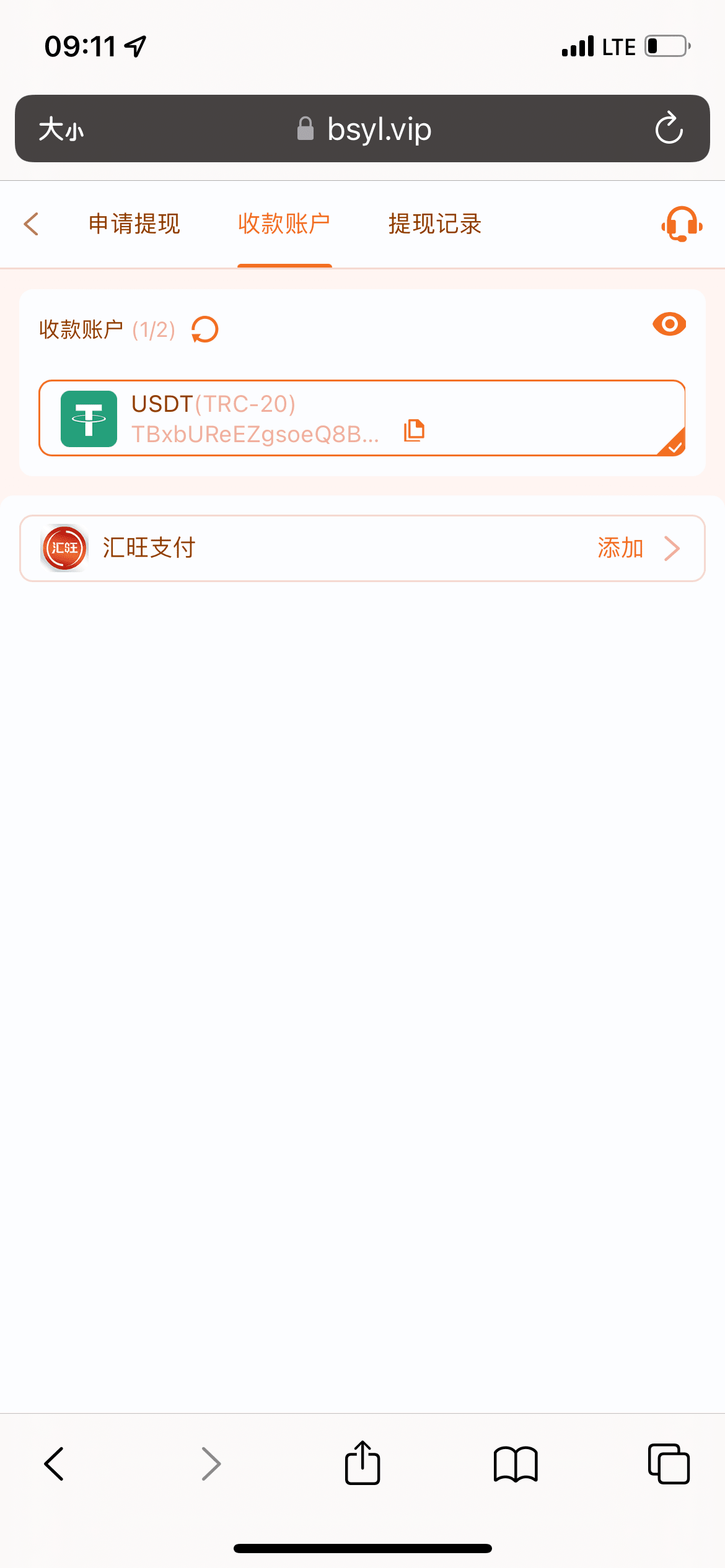
Task: Go back in Safari browser history
Action: [x=55, y=1464]
